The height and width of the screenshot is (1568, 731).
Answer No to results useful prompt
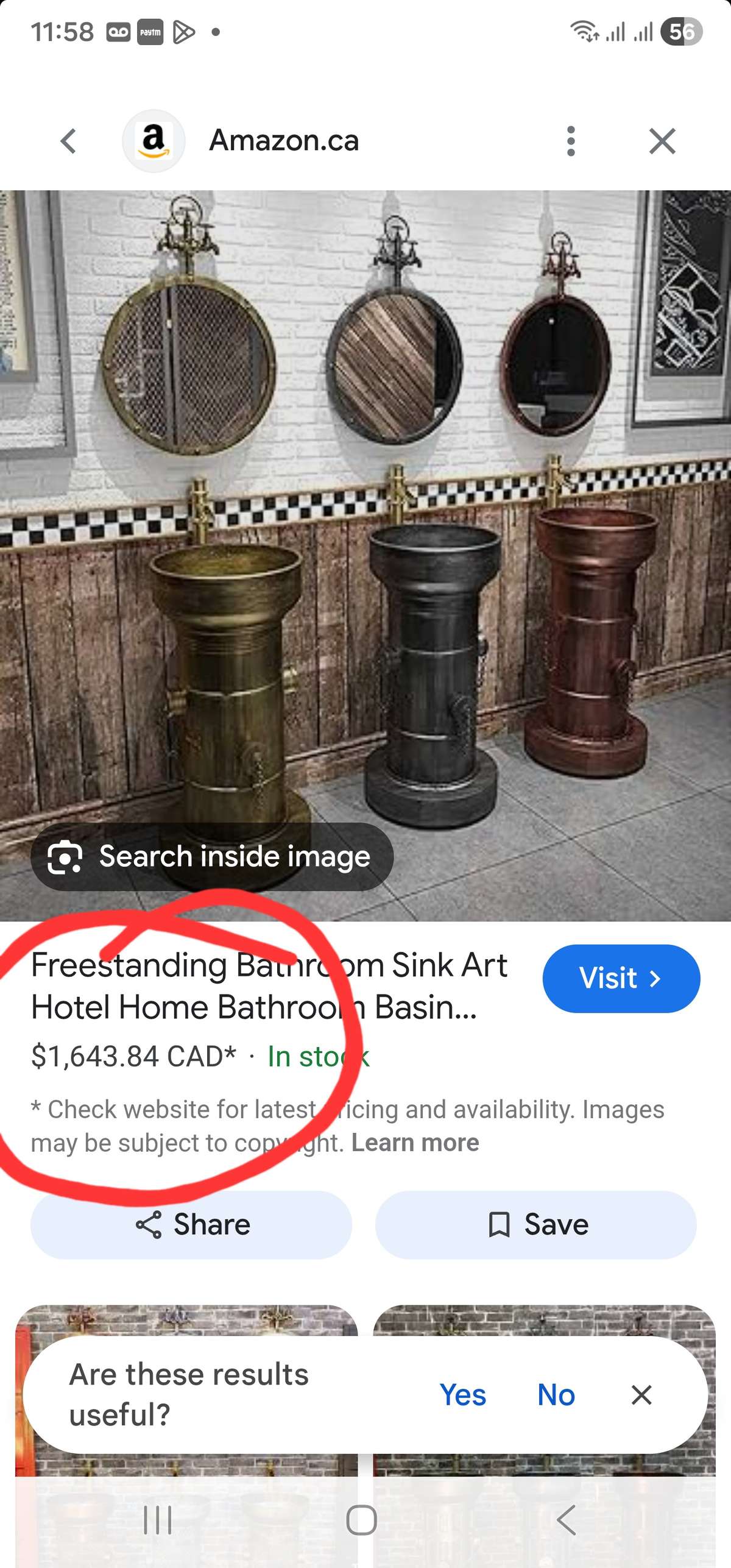556,1394
